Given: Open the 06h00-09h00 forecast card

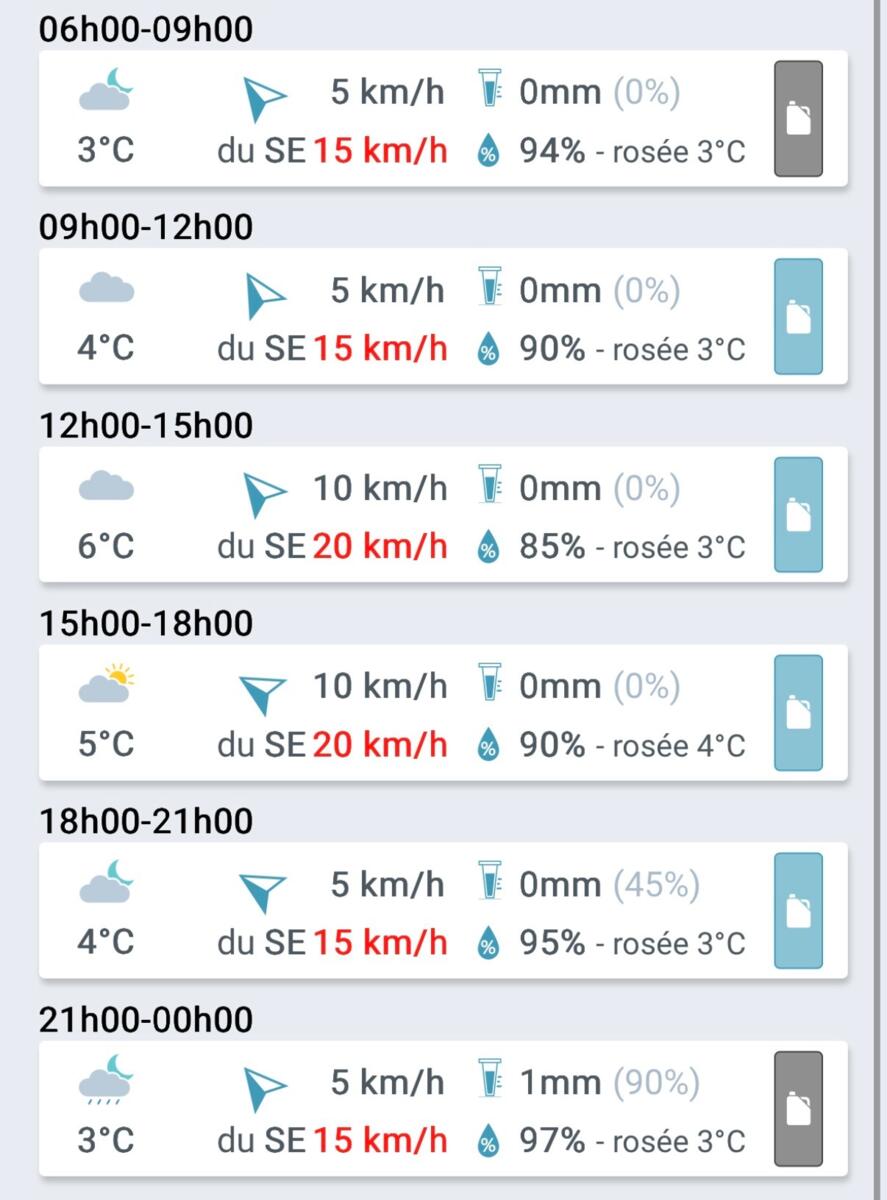Looking at the screenshot, I should pyautogui.click(x=400, y=119).
